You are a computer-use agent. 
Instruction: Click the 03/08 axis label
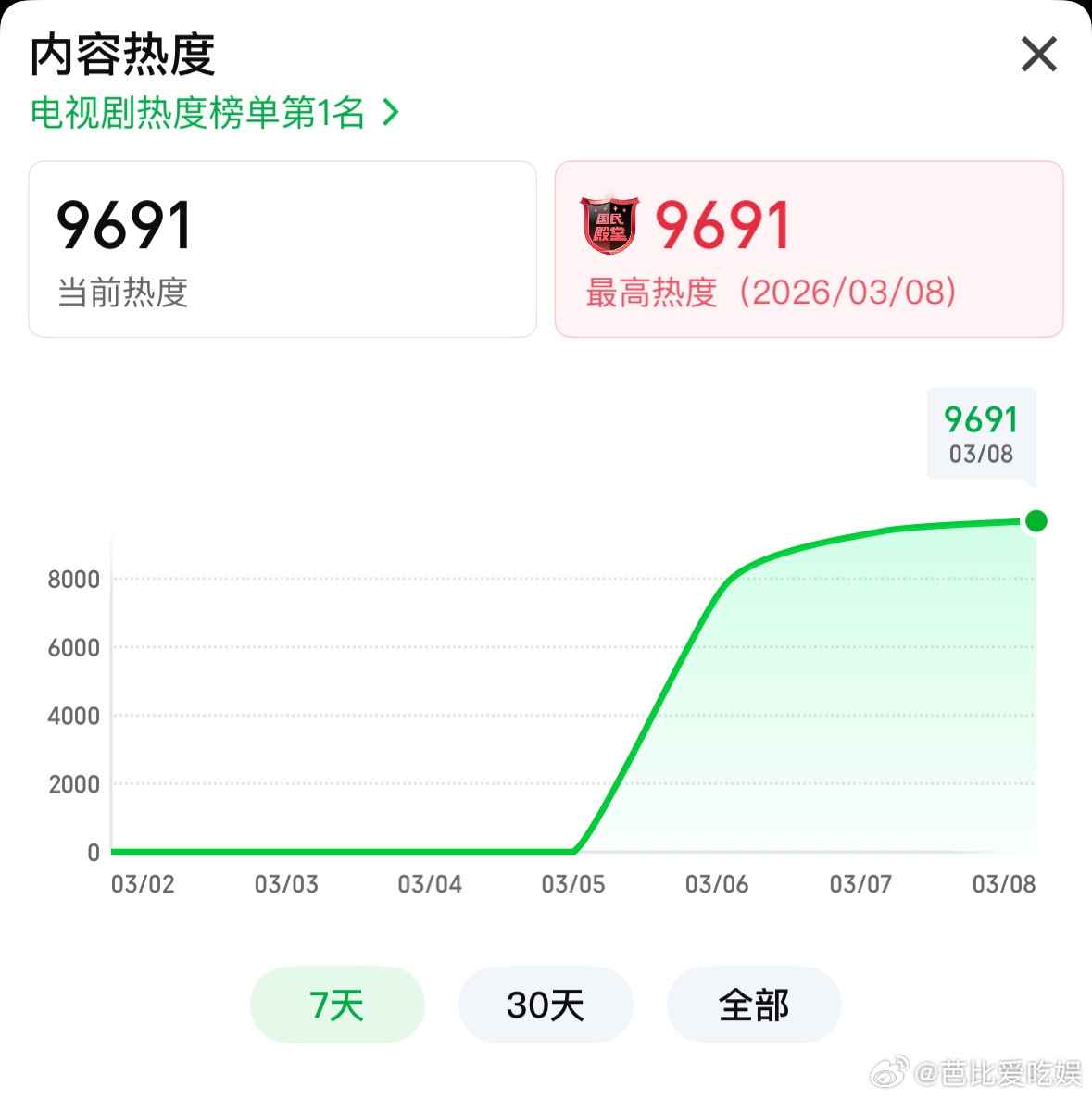coord(1006,884)
